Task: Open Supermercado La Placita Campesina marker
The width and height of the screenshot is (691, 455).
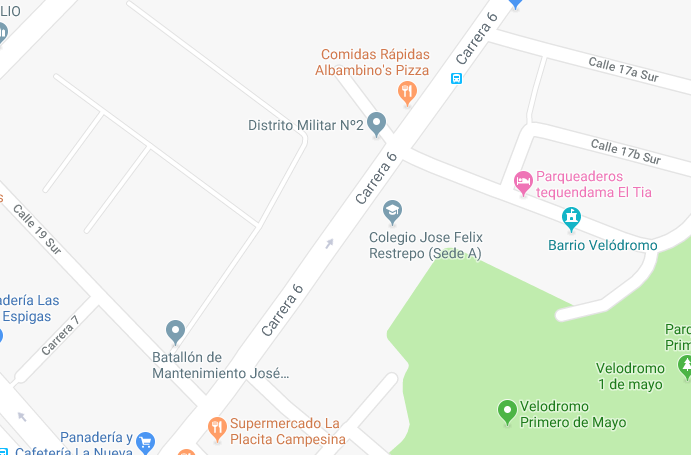Action: point(216,429)
